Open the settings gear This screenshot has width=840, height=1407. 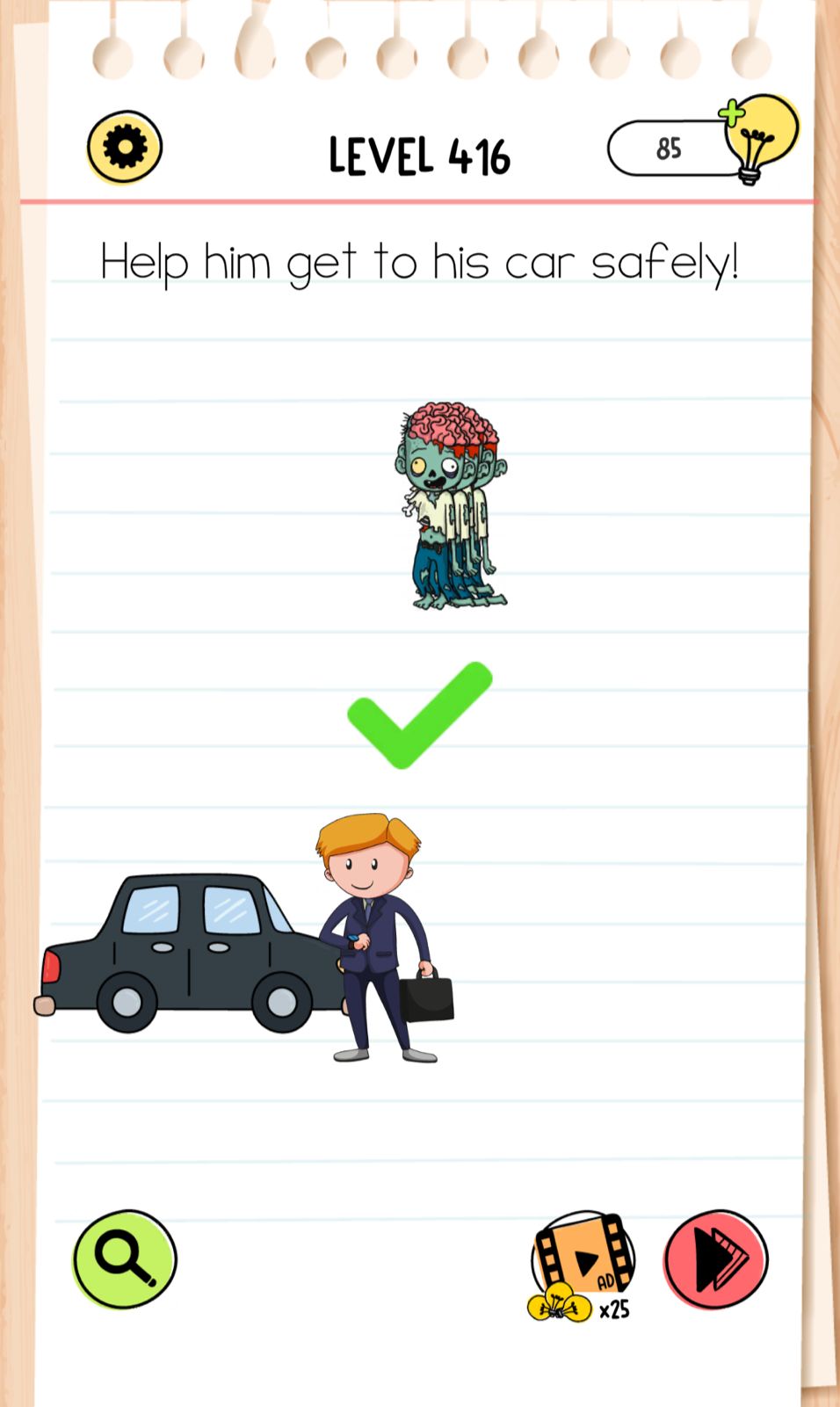coord(125,148)
